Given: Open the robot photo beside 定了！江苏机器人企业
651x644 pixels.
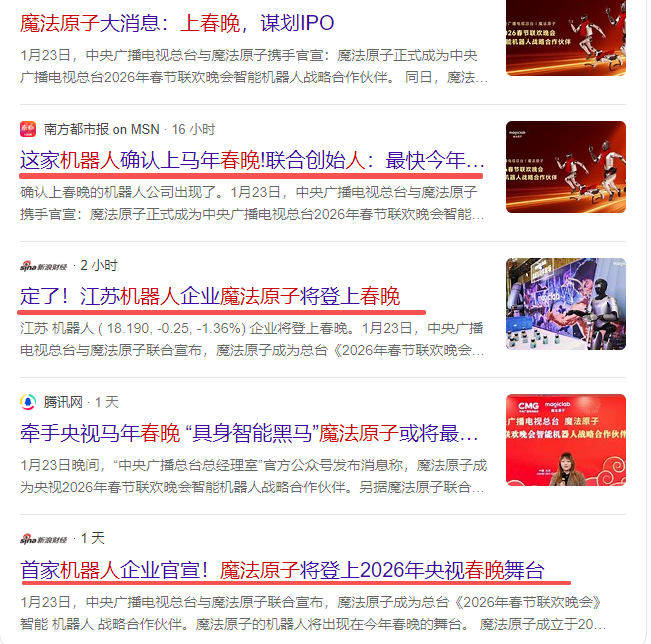Looking at the screenshot, I should [x=565, y=304].
